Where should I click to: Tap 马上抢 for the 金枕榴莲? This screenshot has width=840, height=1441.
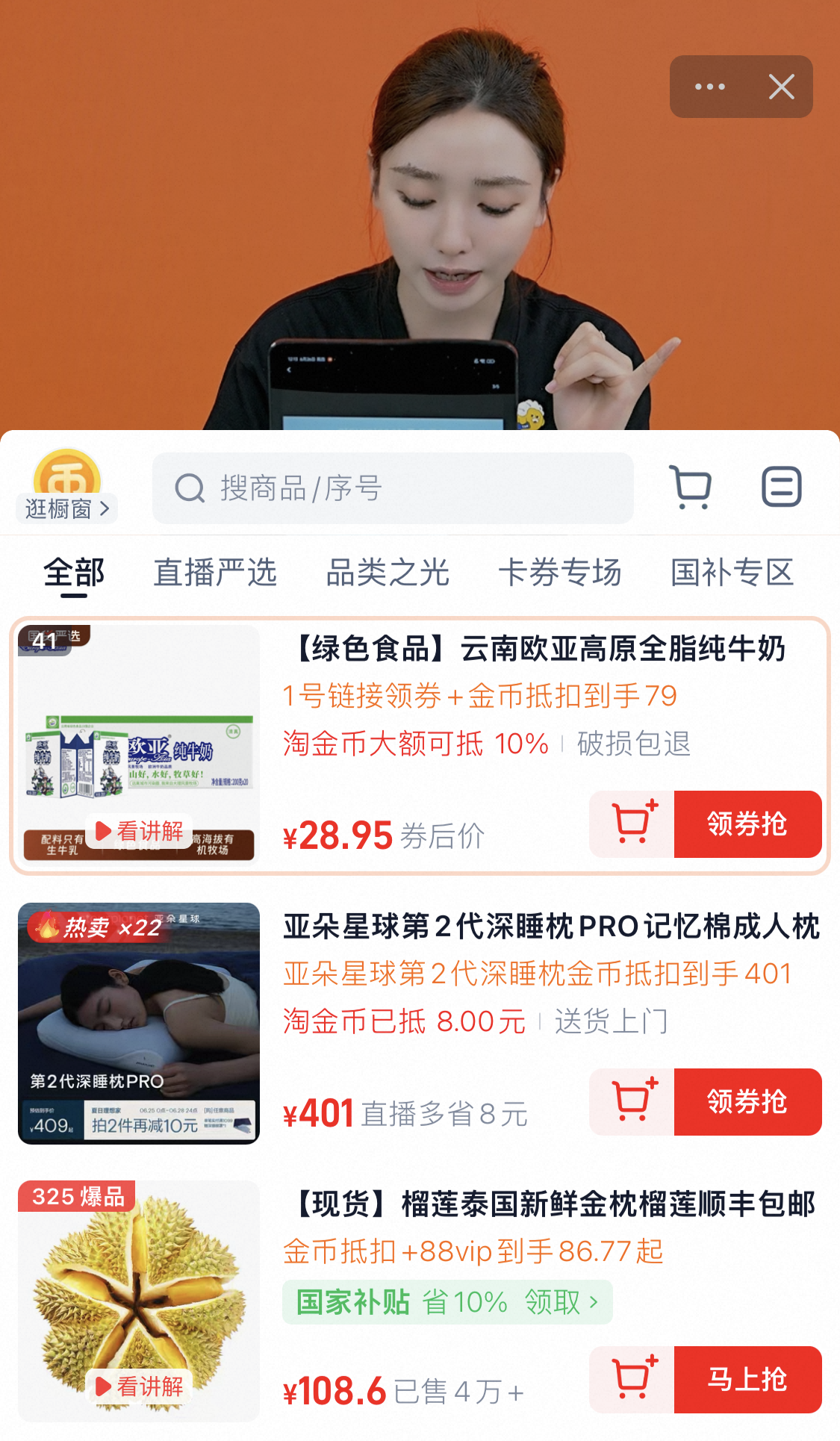click(x=747, y=1380)
